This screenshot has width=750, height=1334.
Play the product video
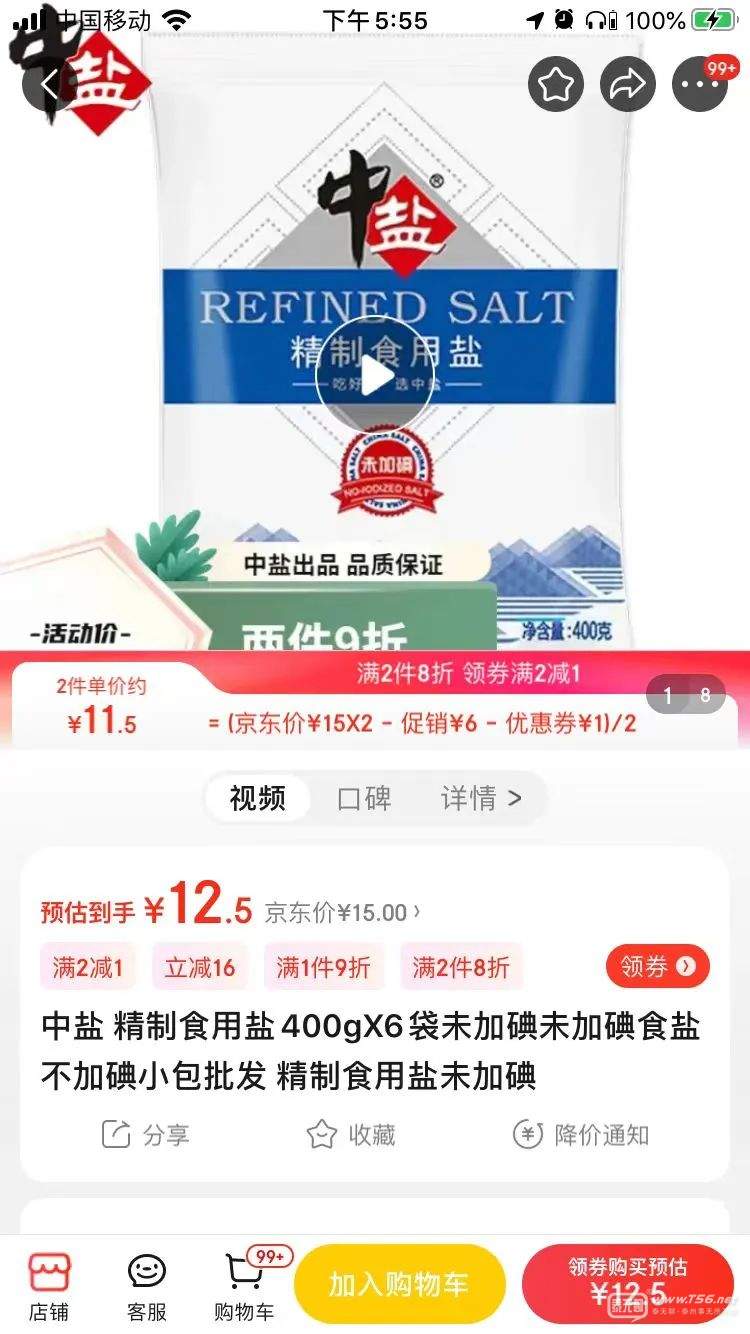click(x=375, y=377)
